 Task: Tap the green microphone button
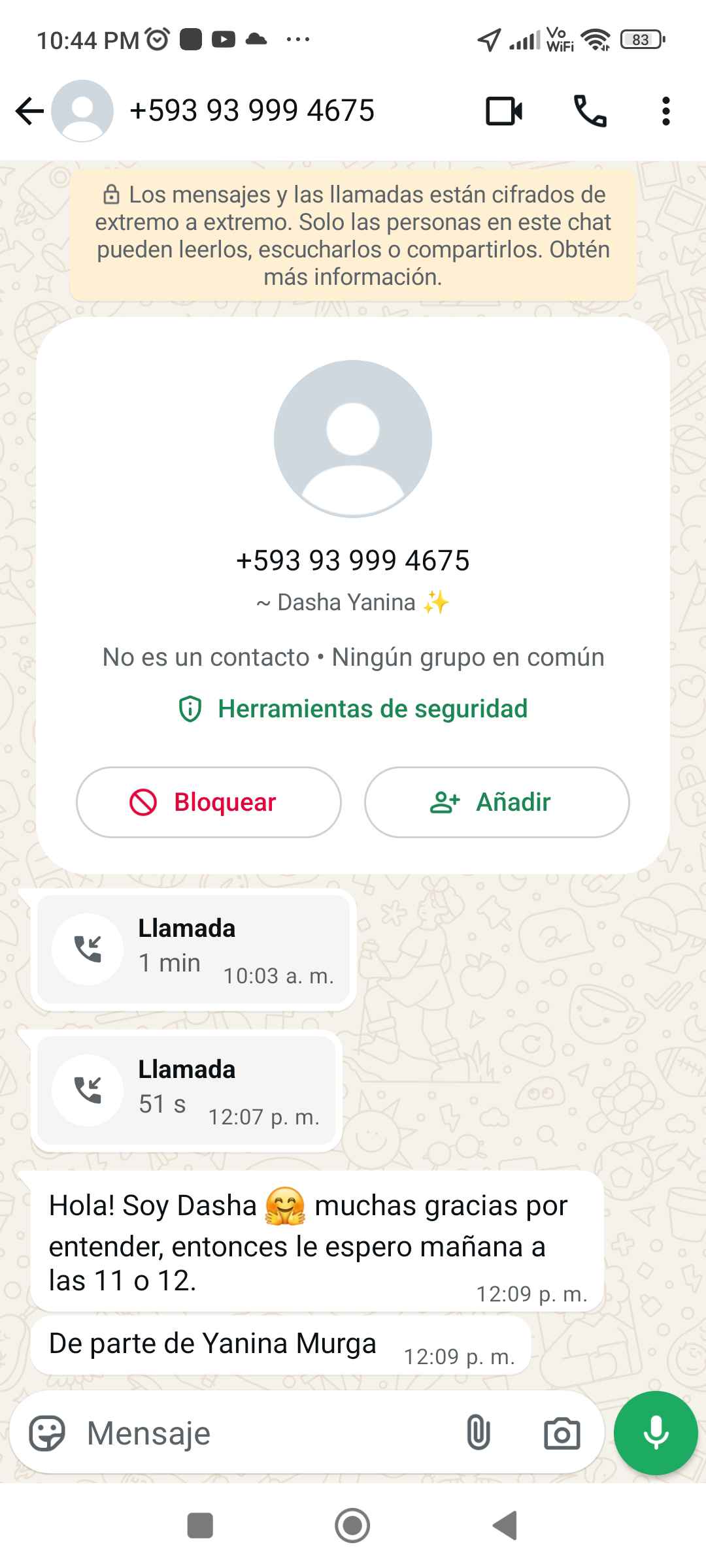pyautogui.click(x=656, y=1433)
